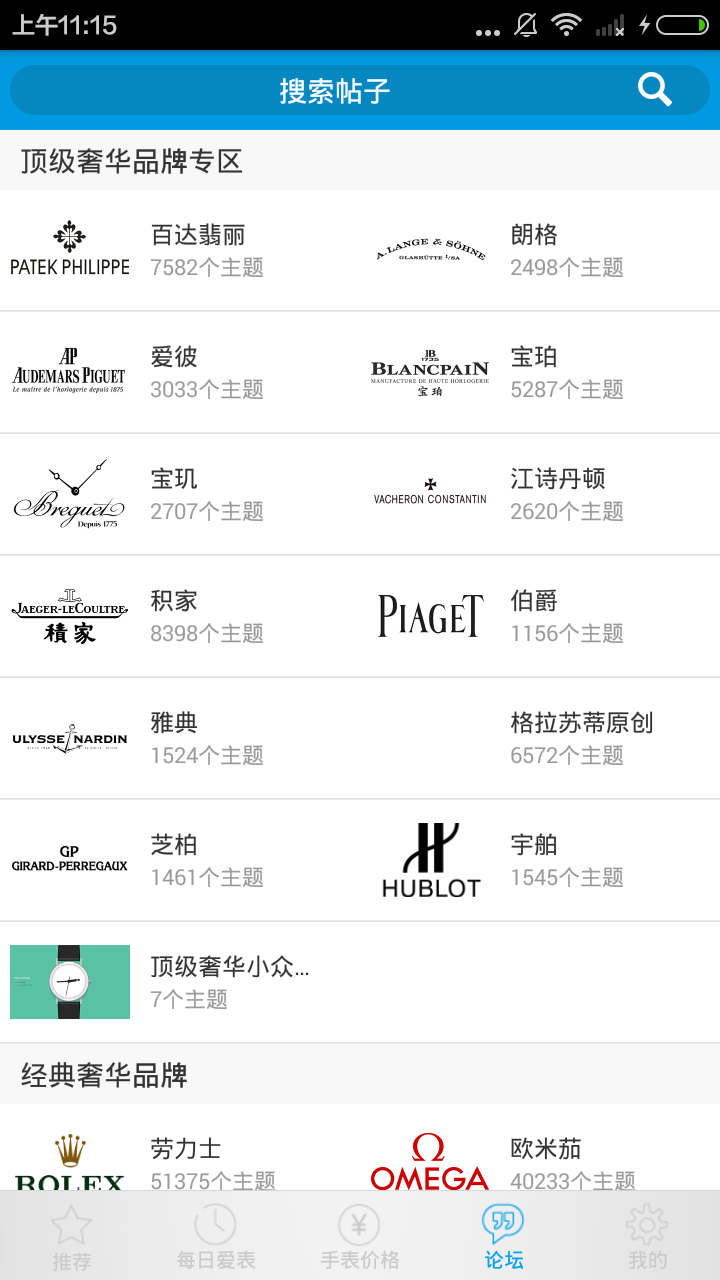The height and width of the screenshot is (1280, 720).
Task: Open the 劳力士 Rolex forum
Action: (180, 1150)
